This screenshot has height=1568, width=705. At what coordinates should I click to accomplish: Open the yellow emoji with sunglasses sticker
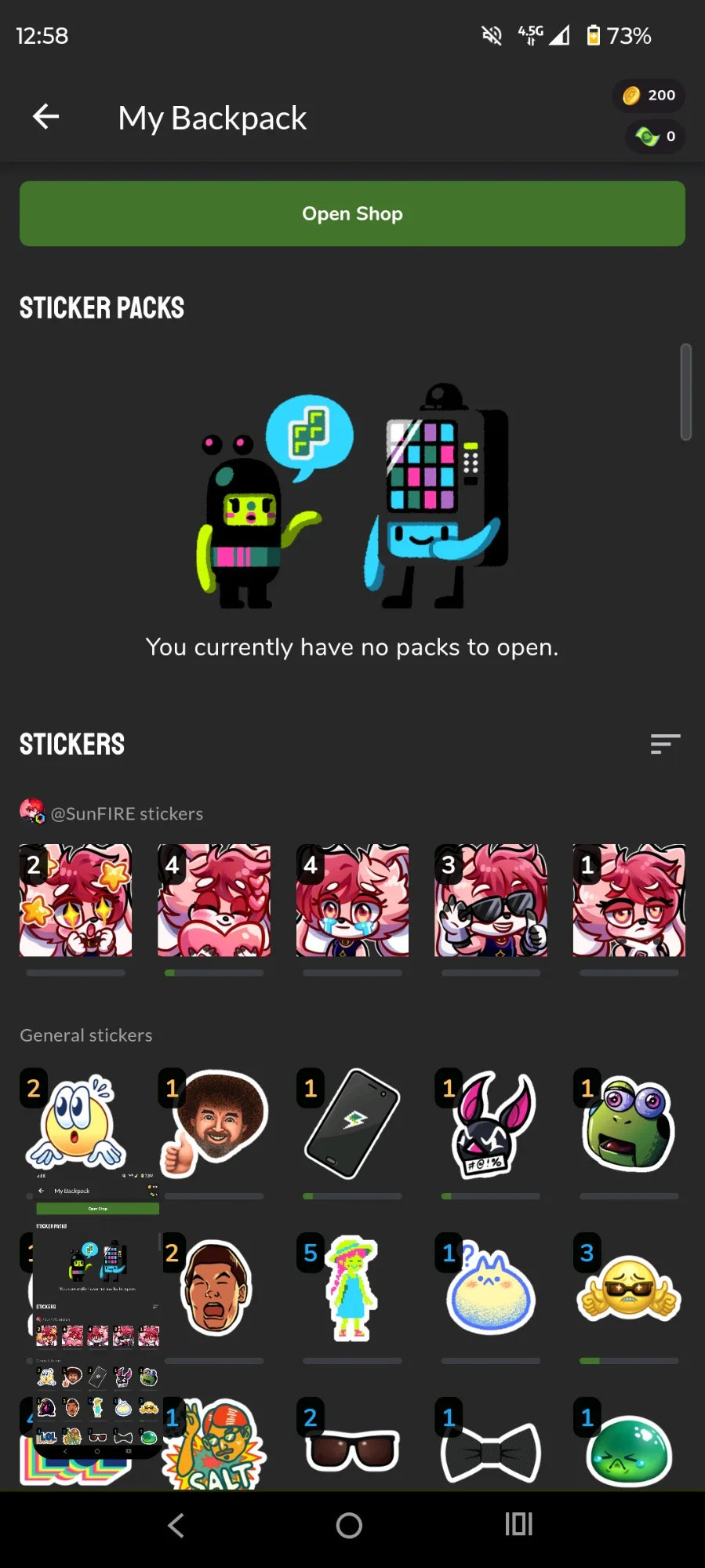629,1288
